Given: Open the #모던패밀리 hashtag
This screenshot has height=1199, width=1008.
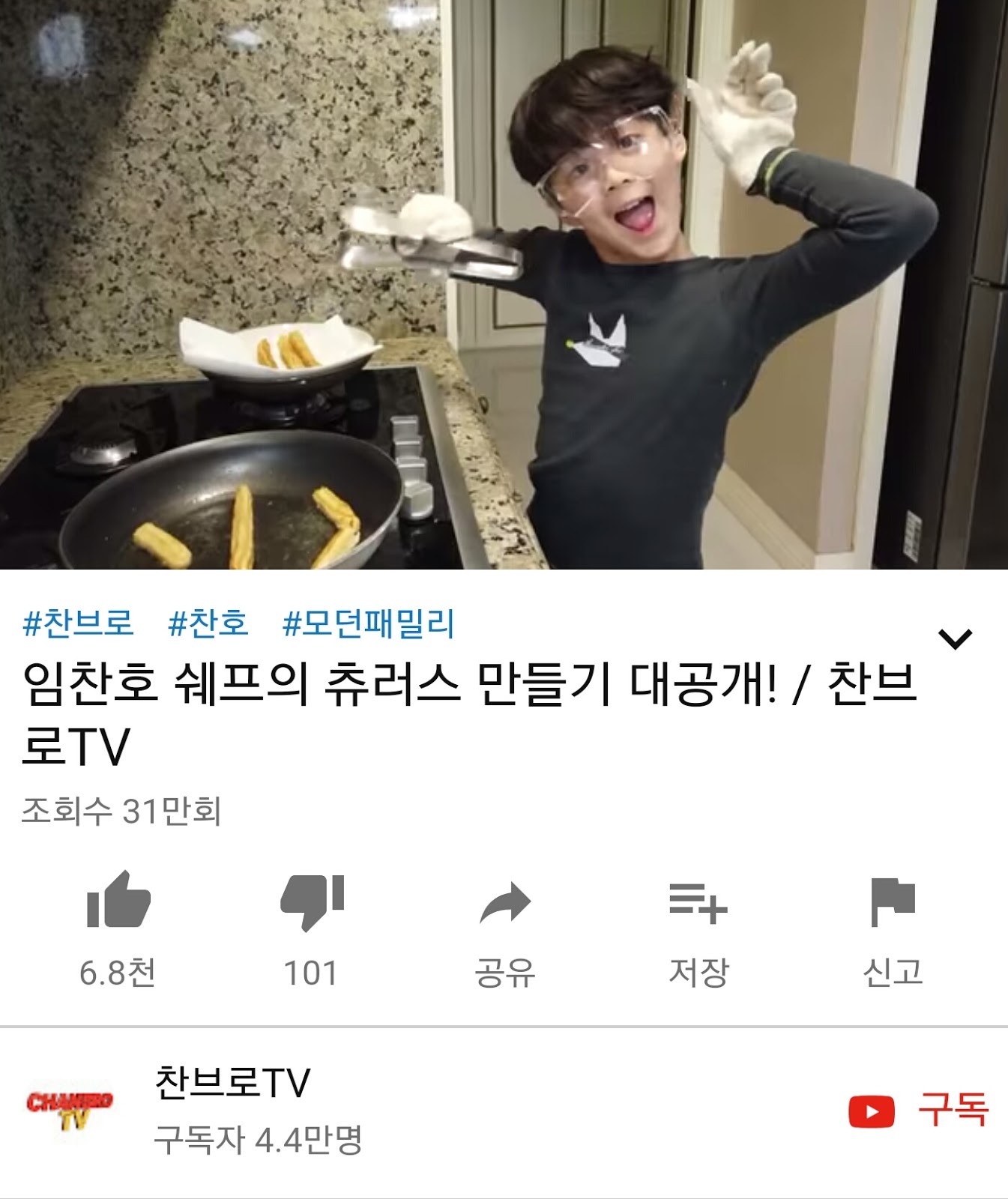Looking at the screenshot, I should point(368,623).
